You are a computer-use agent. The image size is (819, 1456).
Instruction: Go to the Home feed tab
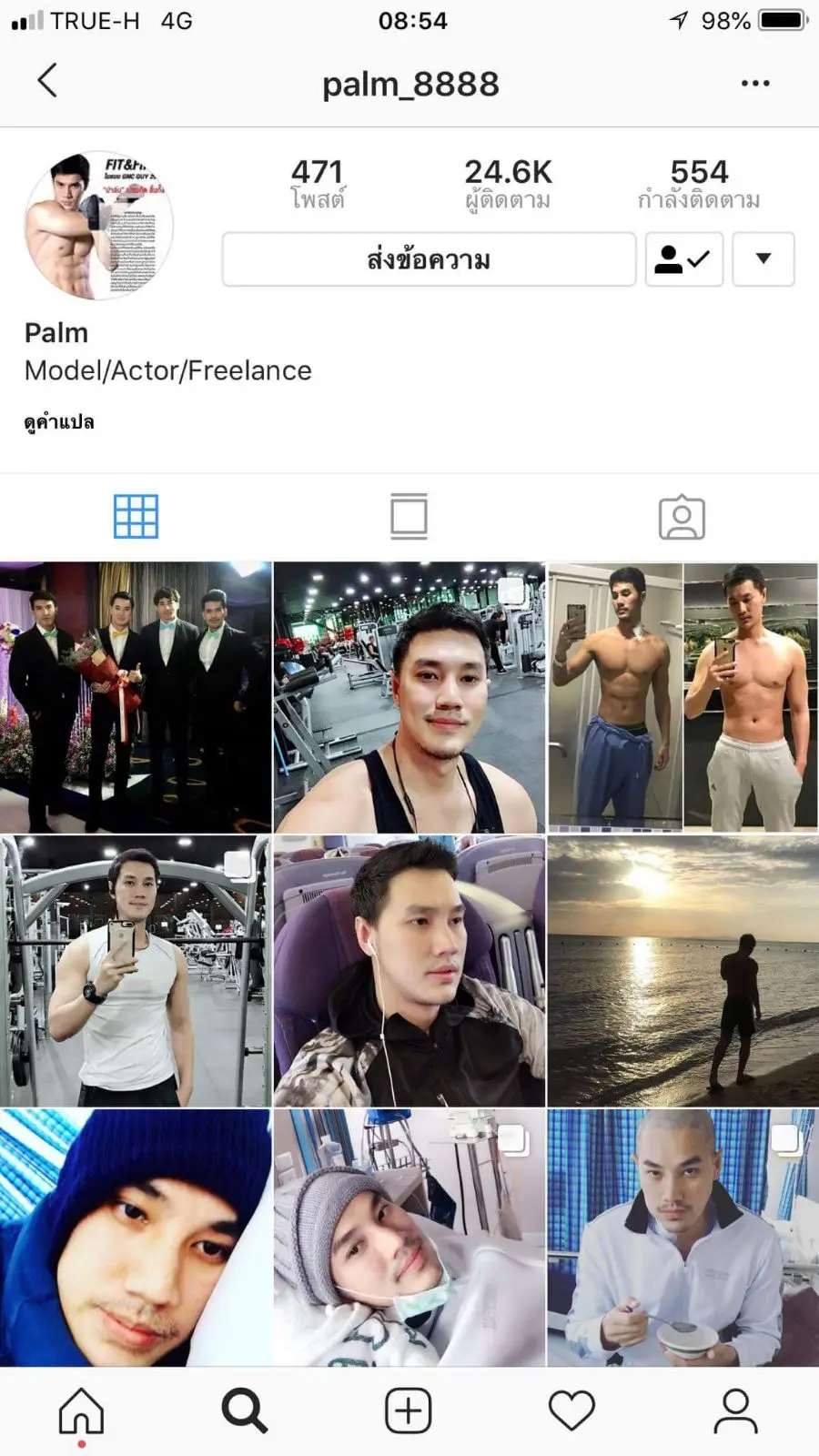[x=82, y=1411]
